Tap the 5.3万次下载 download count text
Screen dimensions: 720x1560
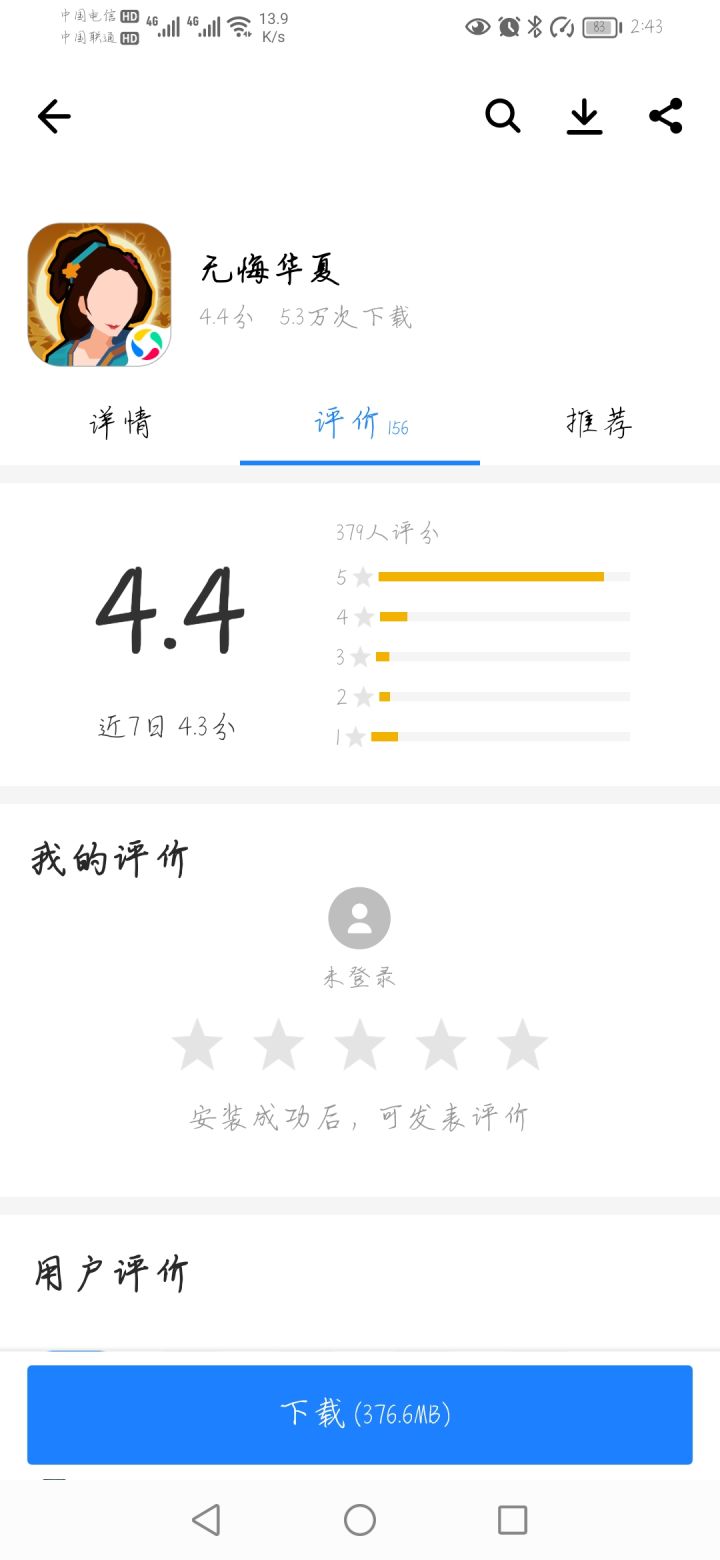(345, 317)
